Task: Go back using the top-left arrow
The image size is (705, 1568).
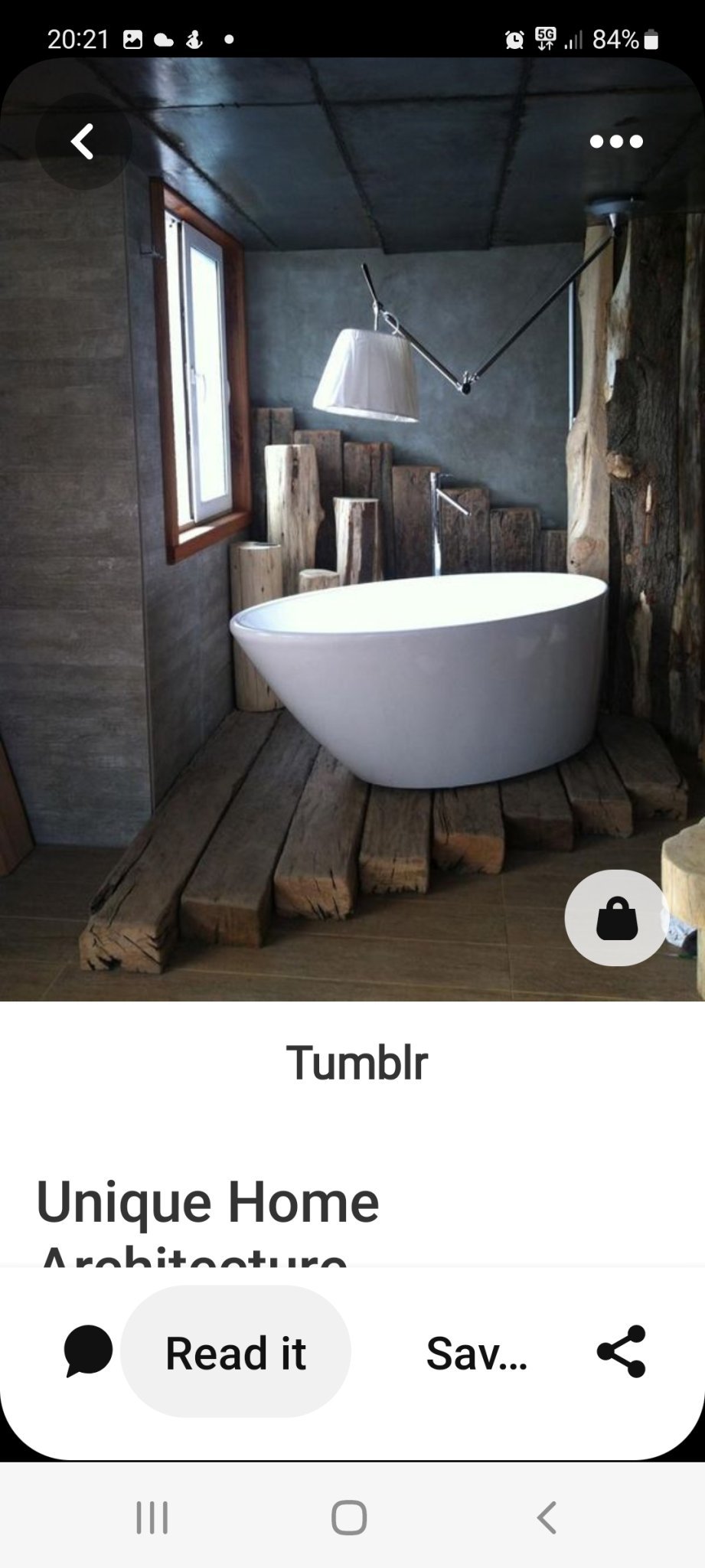Action: [x=83, y=142]
